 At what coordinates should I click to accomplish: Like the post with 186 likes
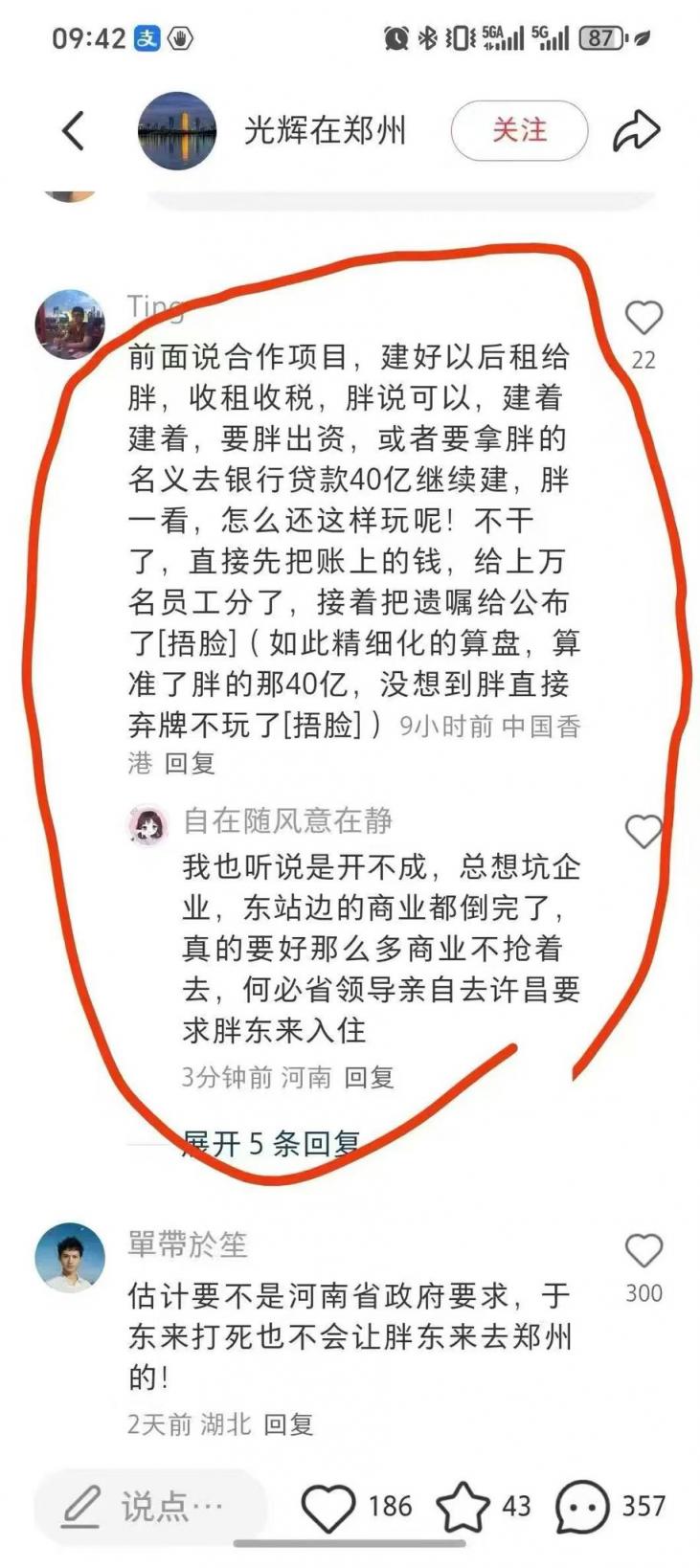(x=328, y=1507)
